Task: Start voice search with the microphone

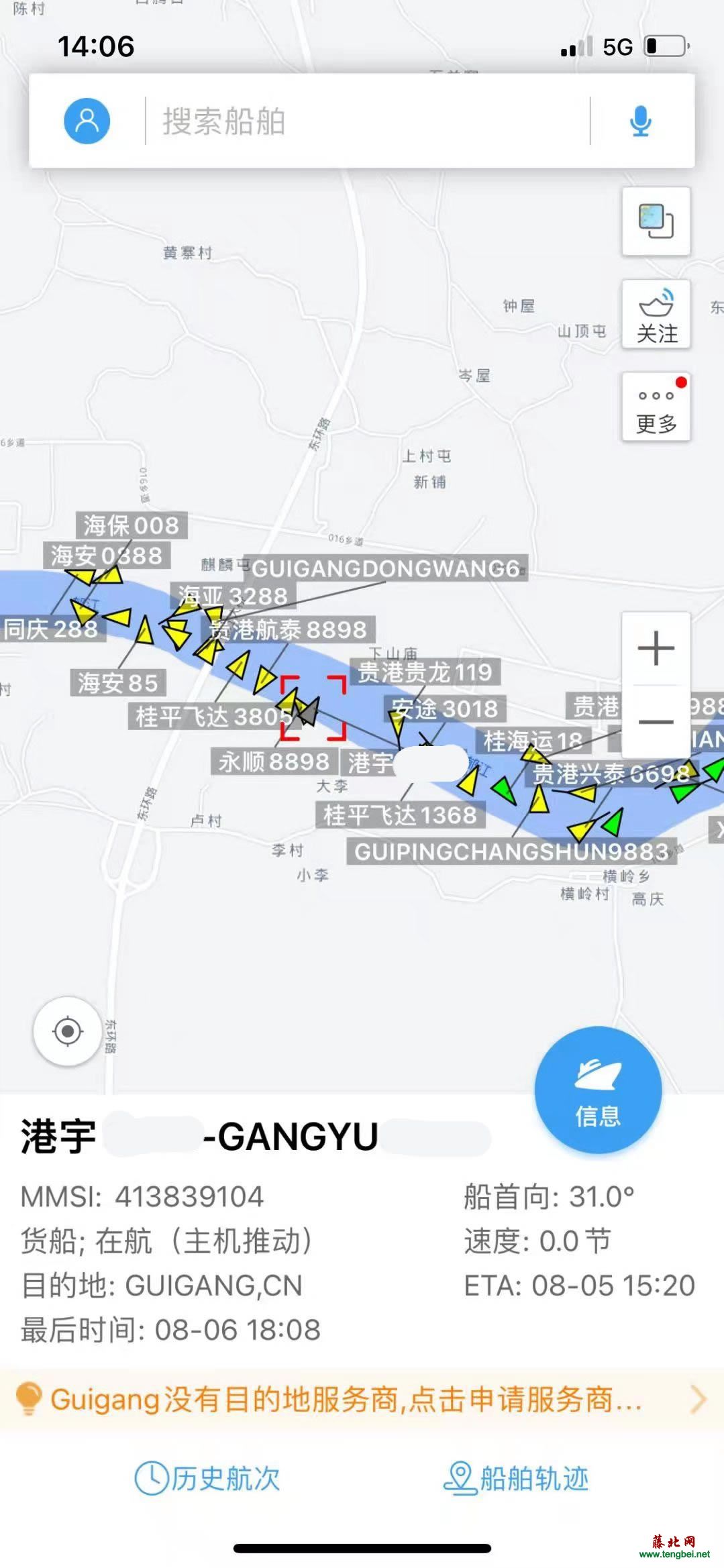Action: tap(641, 121)
